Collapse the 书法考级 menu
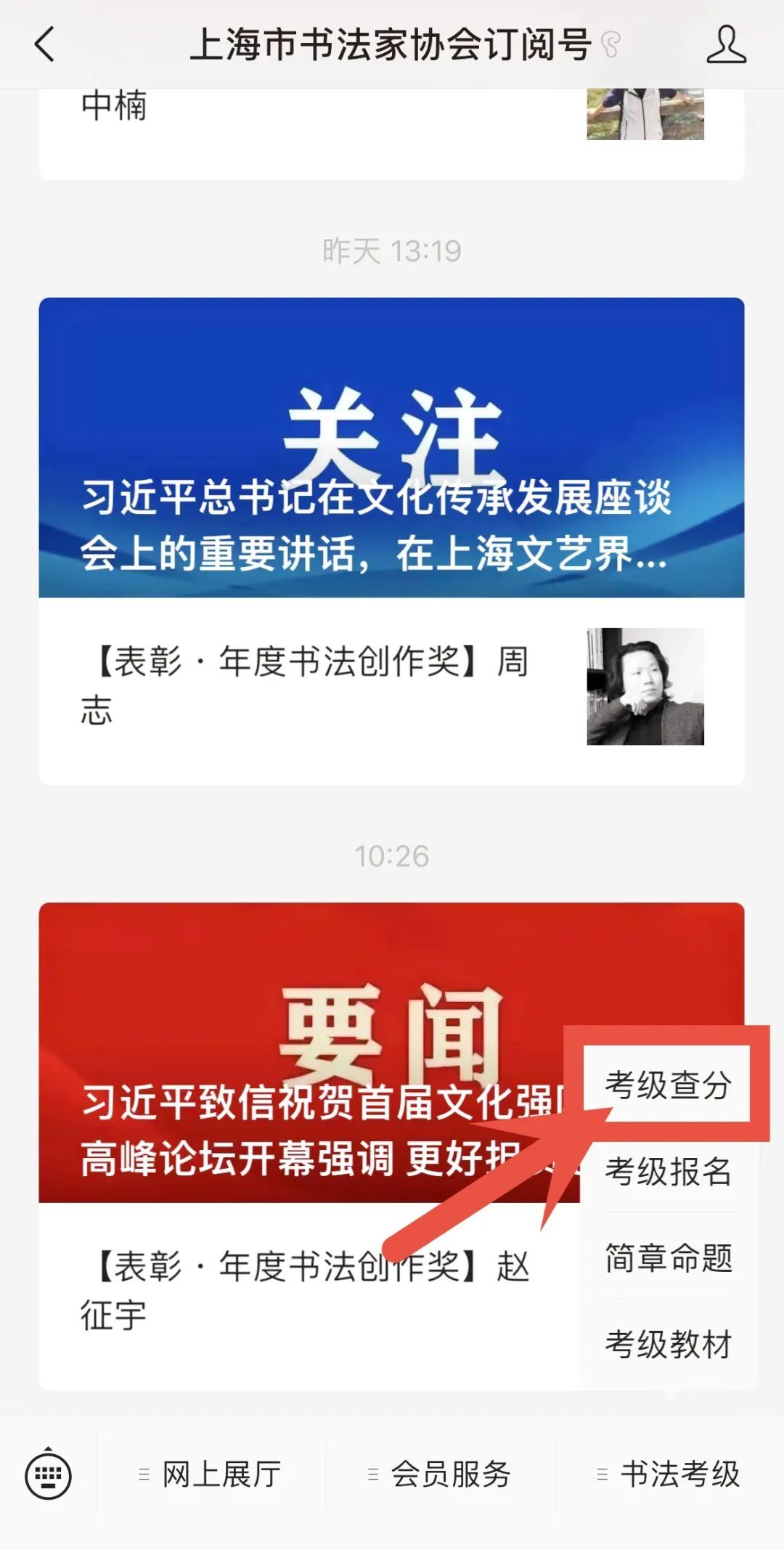Screen dimensions: 784x1550 point(669,1474)
